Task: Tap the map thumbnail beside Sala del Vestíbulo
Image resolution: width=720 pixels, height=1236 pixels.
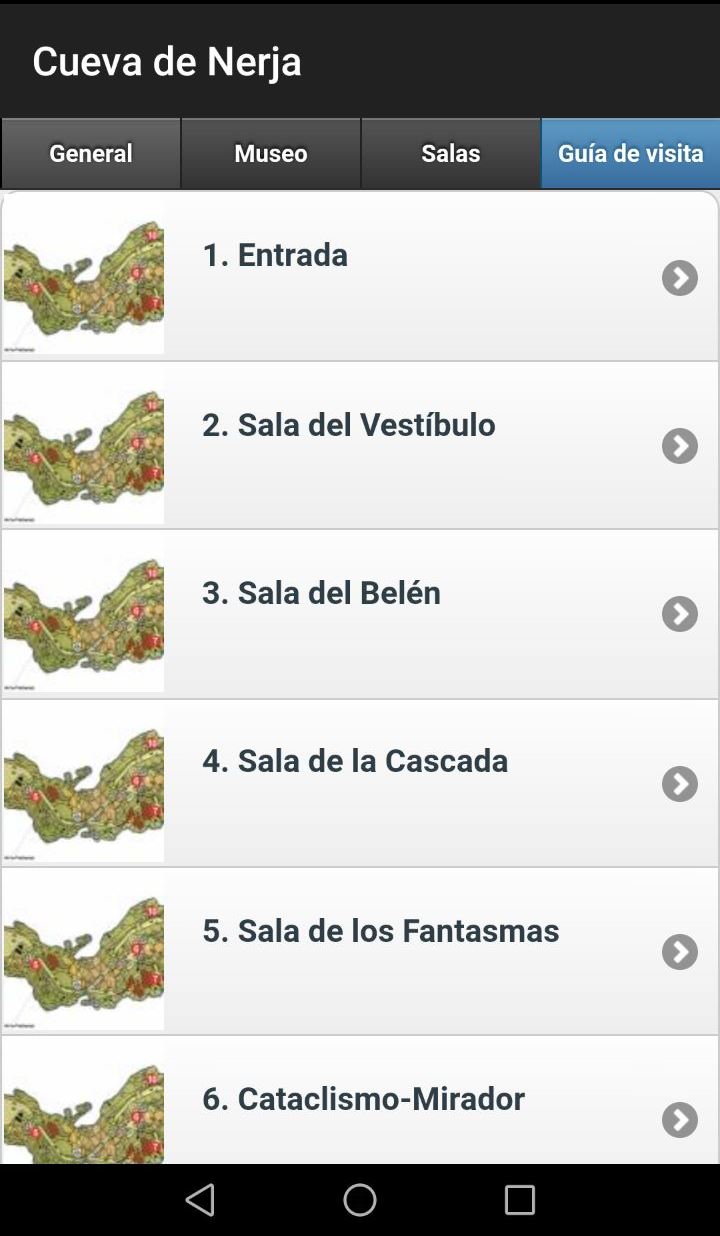Action: 84,444
